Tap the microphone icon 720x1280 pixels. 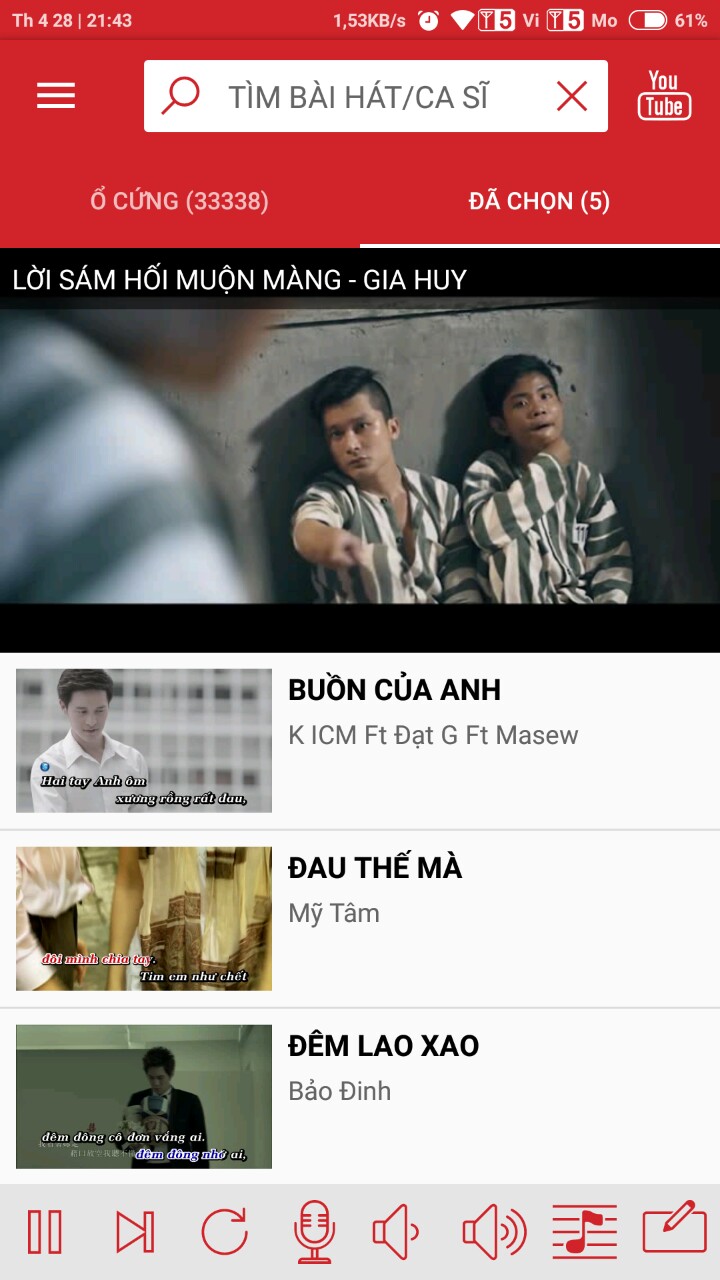(313, 1232)
